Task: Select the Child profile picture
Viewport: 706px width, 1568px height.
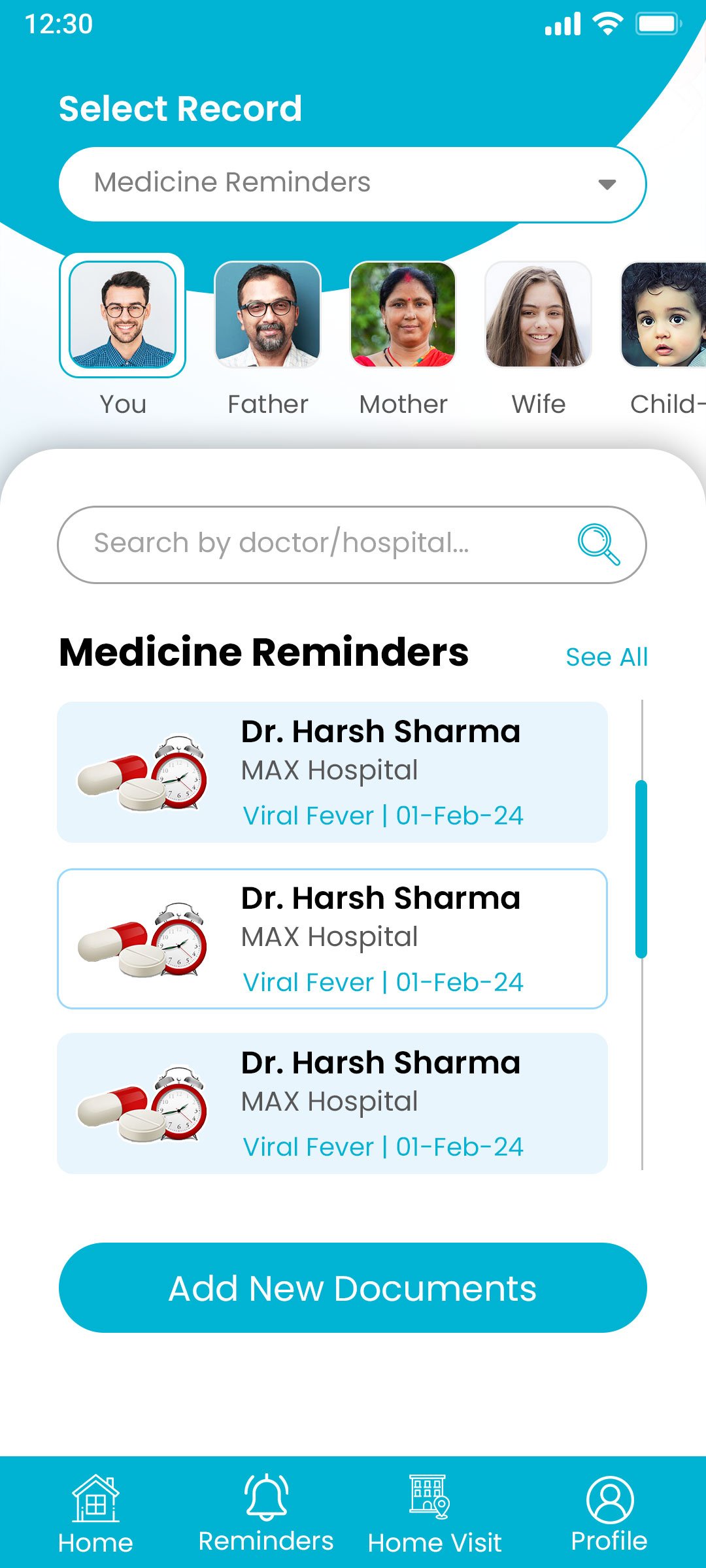Action: tap(664, 315)
